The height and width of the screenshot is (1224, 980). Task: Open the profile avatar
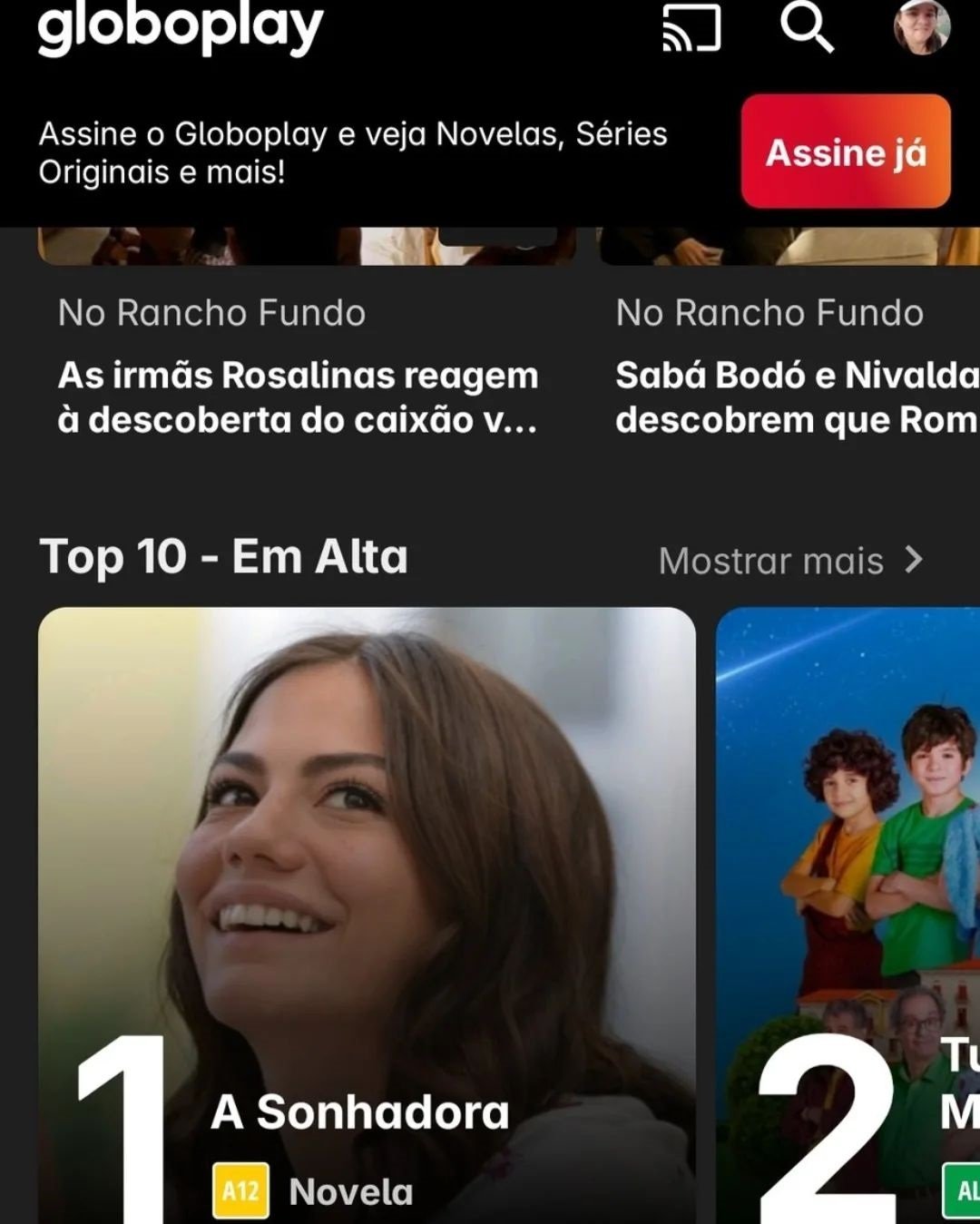point(921,26)
